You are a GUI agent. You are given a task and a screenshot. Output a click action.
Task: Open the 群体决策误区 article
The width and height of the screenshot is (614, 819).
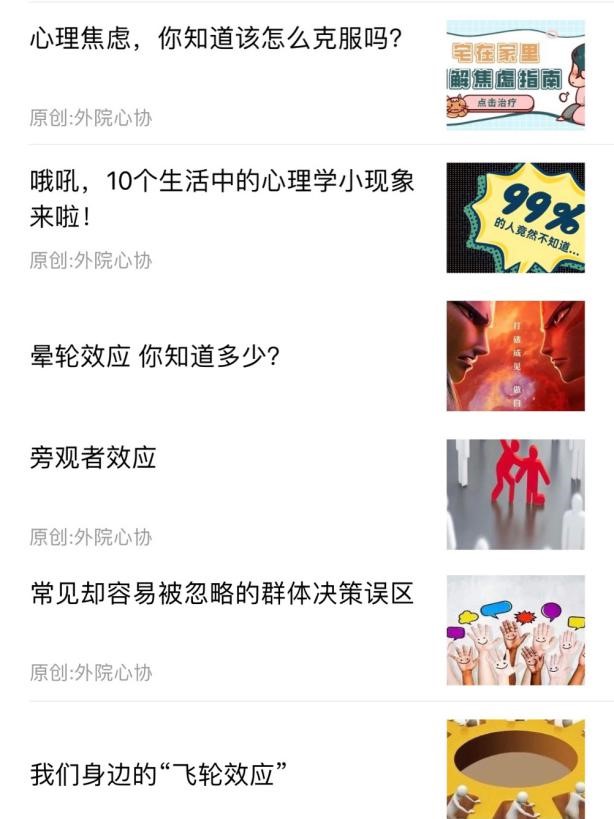[222, 594]
